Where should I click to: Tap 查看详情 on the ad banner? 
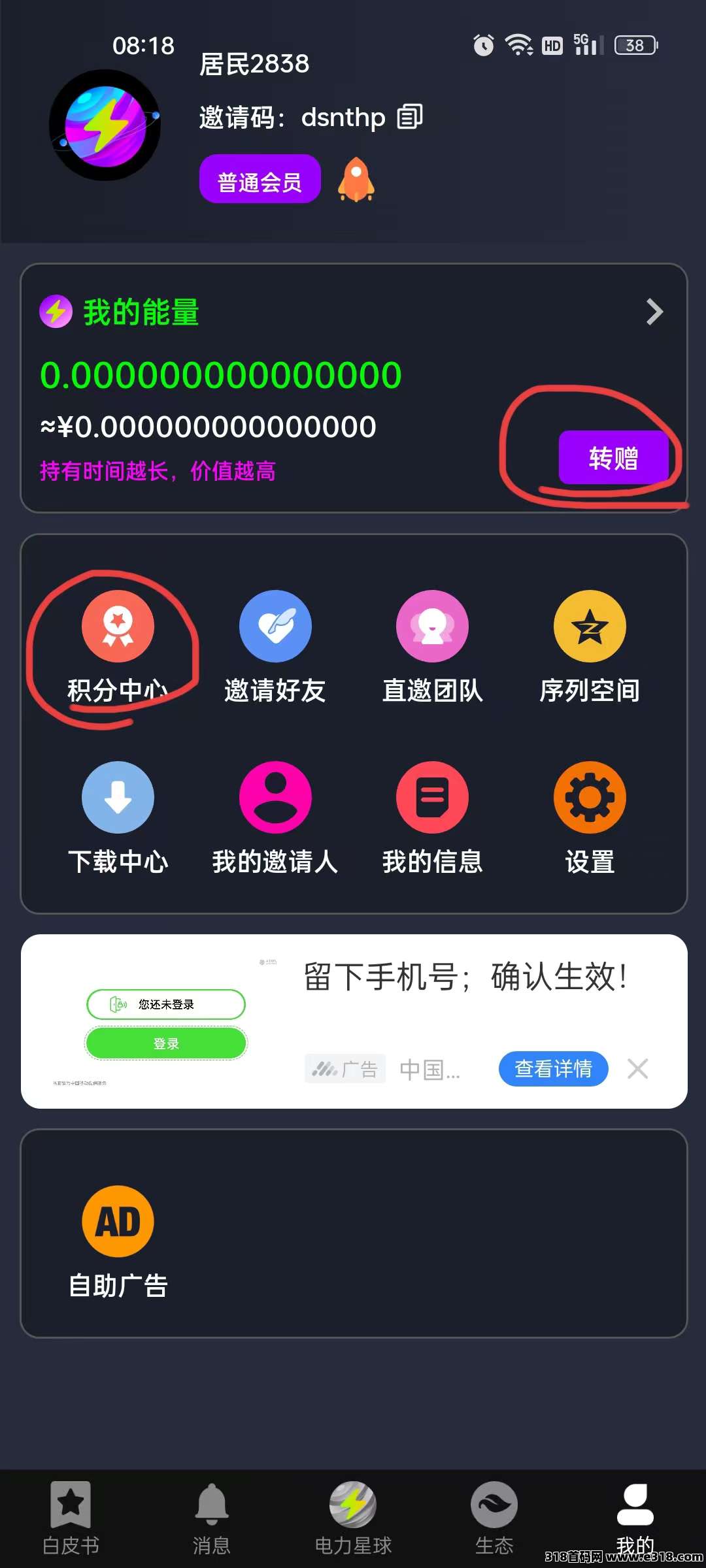click(553, 1069)
